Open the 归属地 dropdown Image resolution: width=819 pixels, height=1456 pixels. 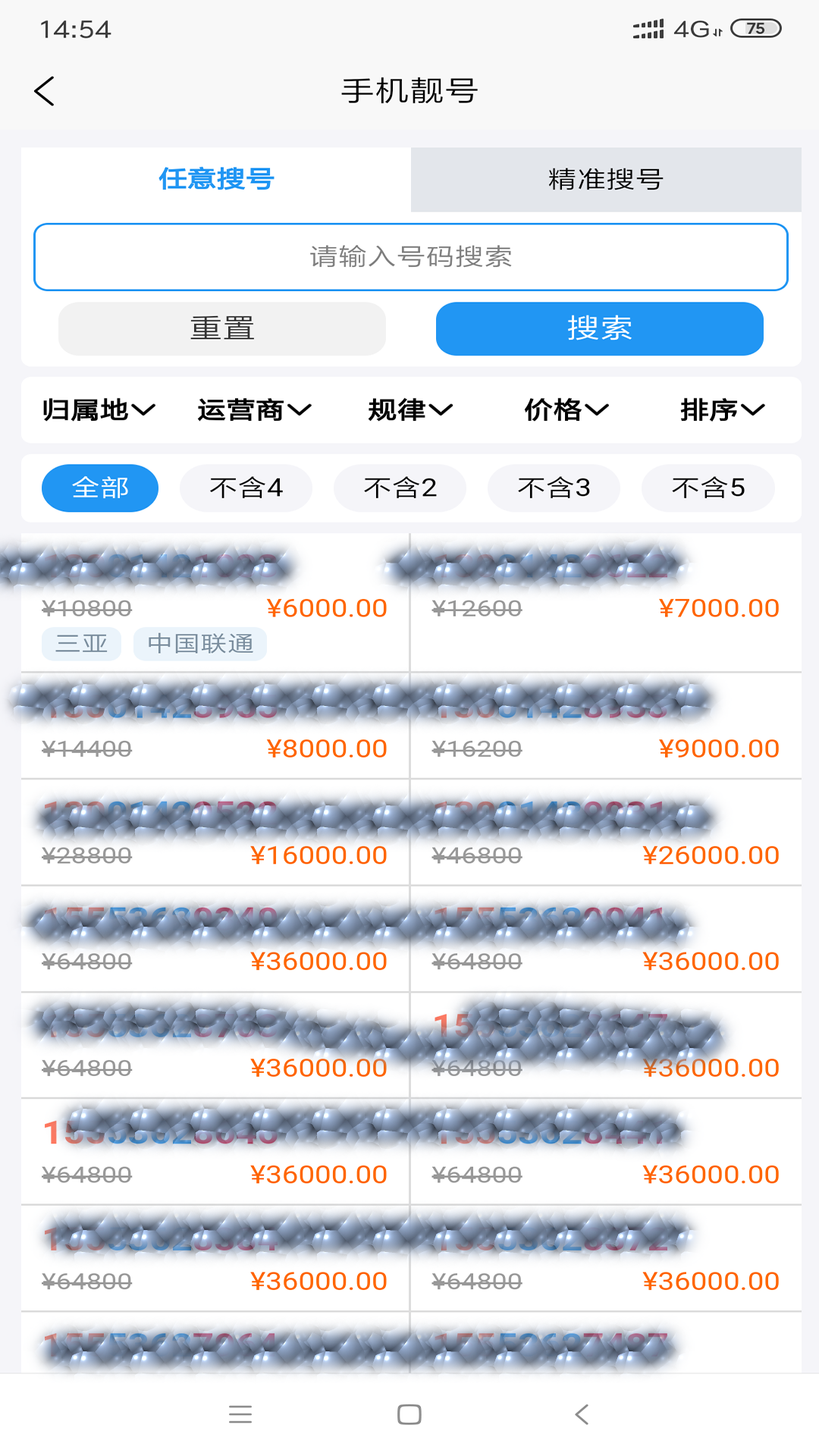click(99, 410)
